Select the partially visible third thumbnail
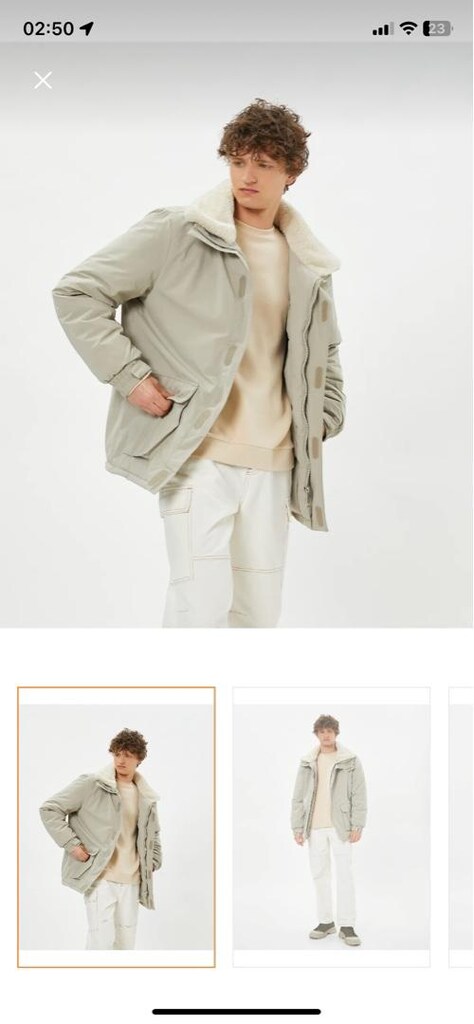The image size is (474, 1024). coord(461,827)
